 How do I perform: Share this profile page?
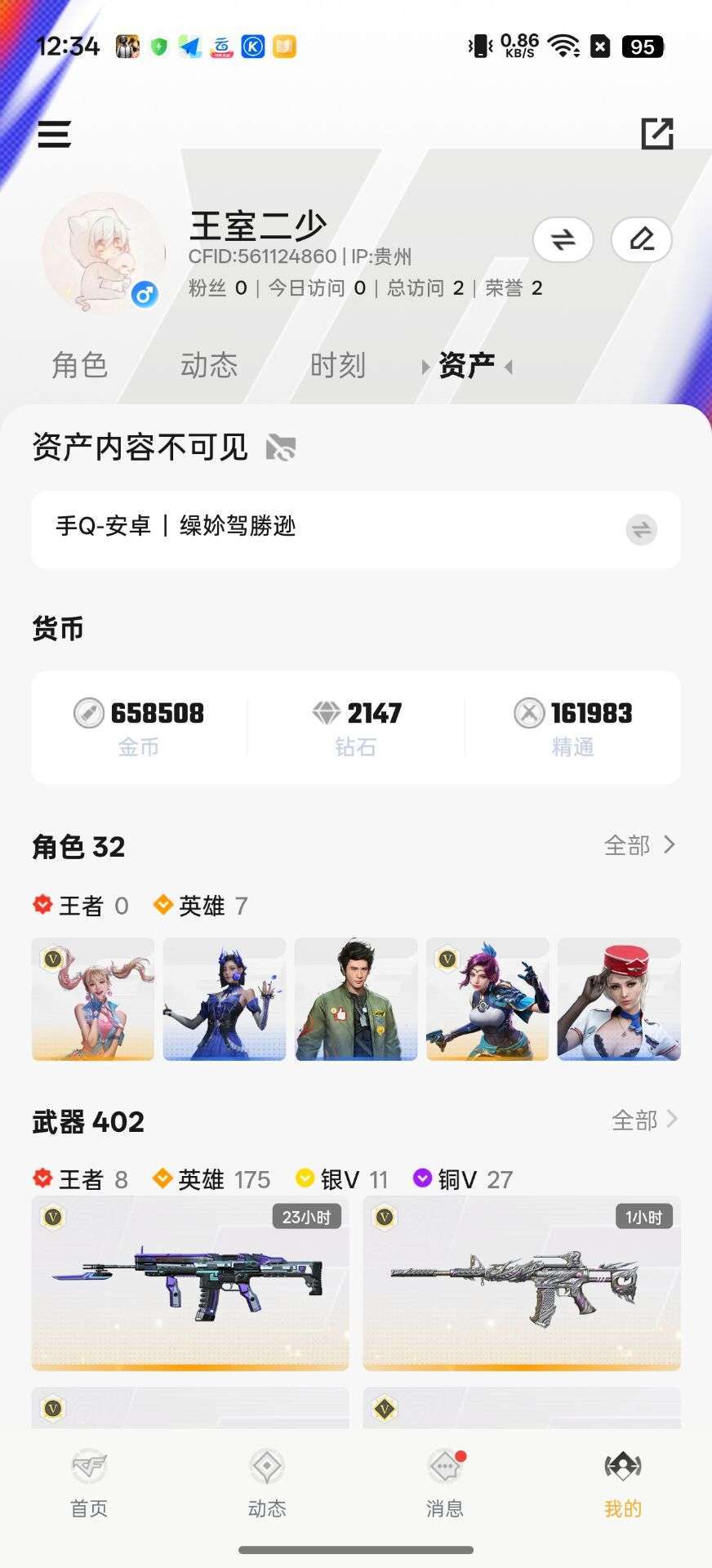[x=656, y=134]
